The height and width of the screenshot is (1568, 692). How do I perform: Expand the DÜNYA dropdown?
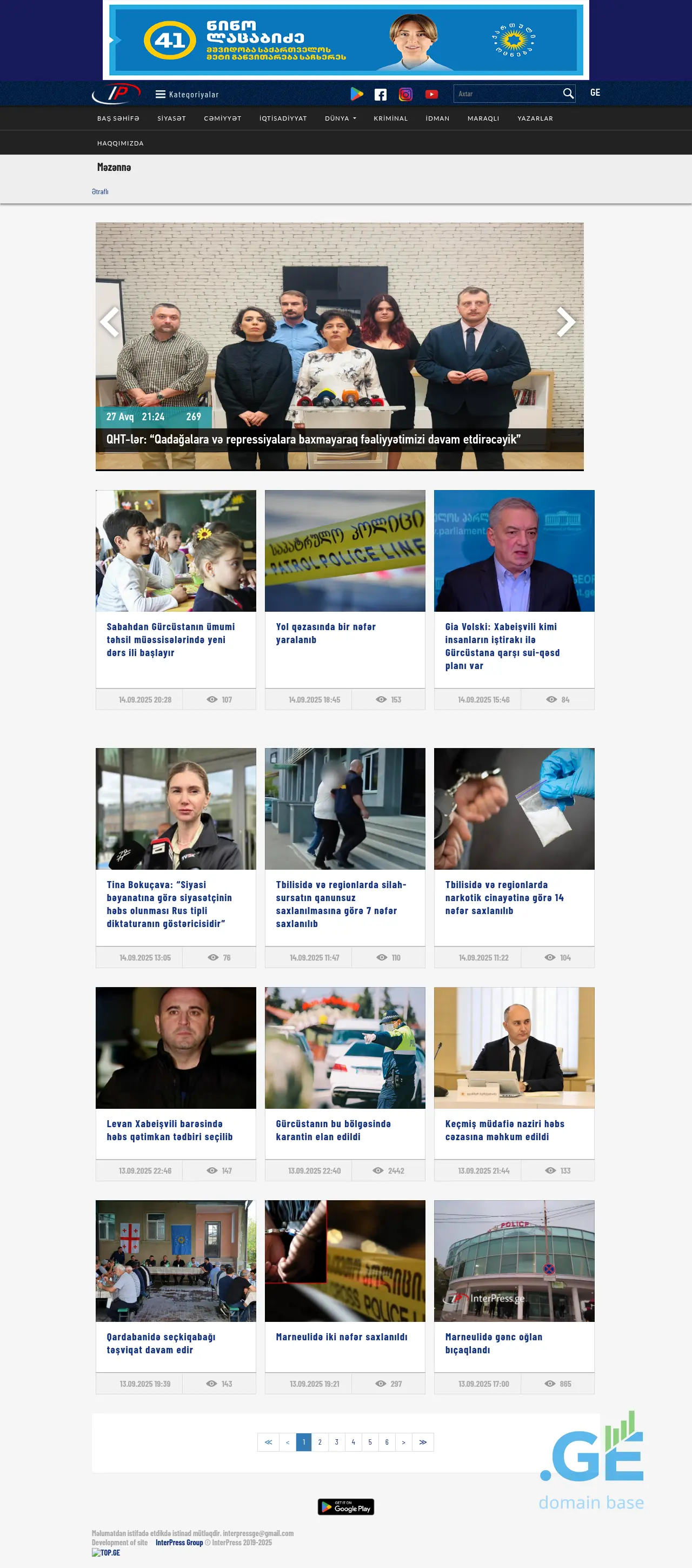pos(340,118)
